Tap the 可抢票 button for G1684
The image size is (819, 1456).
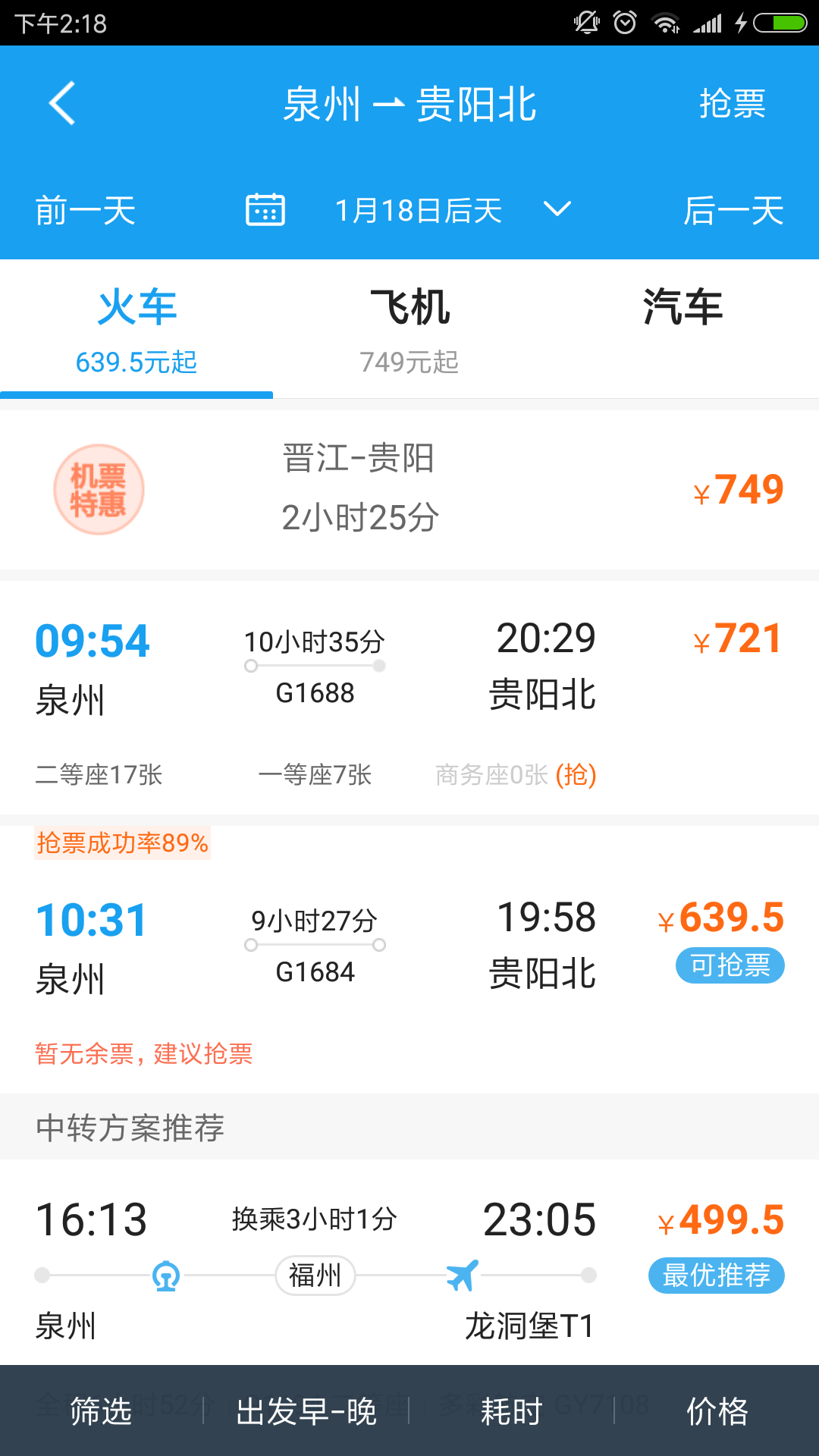point(730,965)
